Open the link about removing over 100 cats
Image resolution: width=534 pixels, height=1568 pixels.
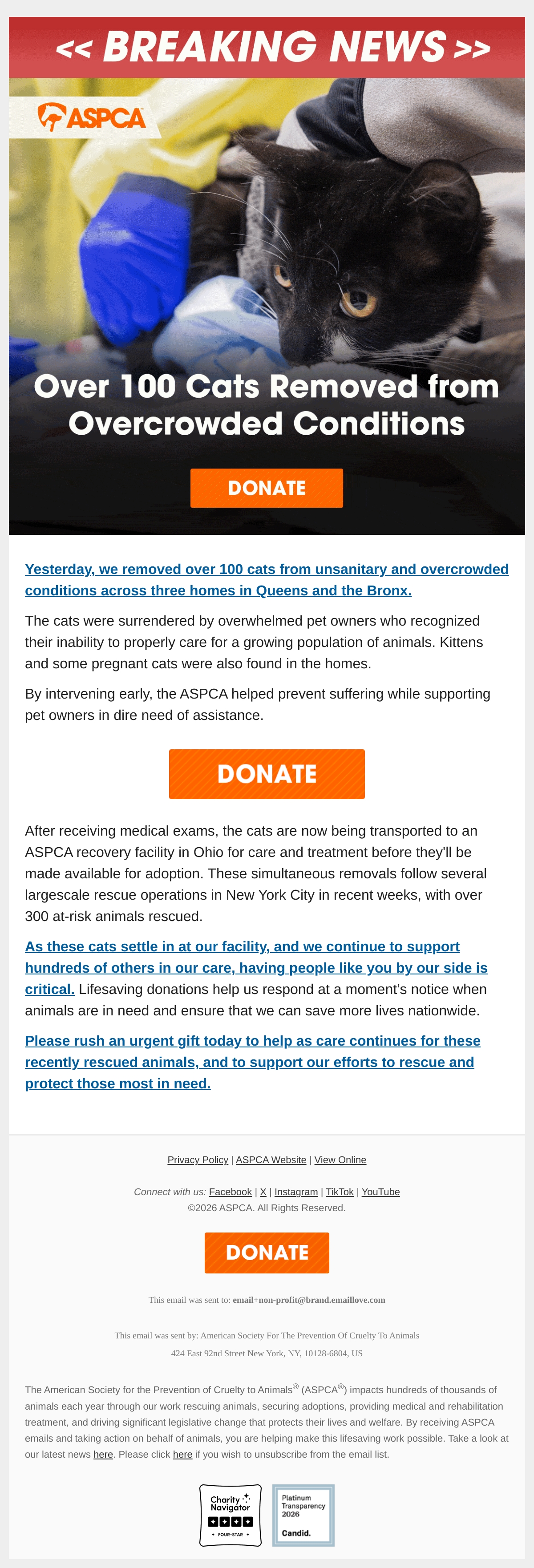click(267, 579)
